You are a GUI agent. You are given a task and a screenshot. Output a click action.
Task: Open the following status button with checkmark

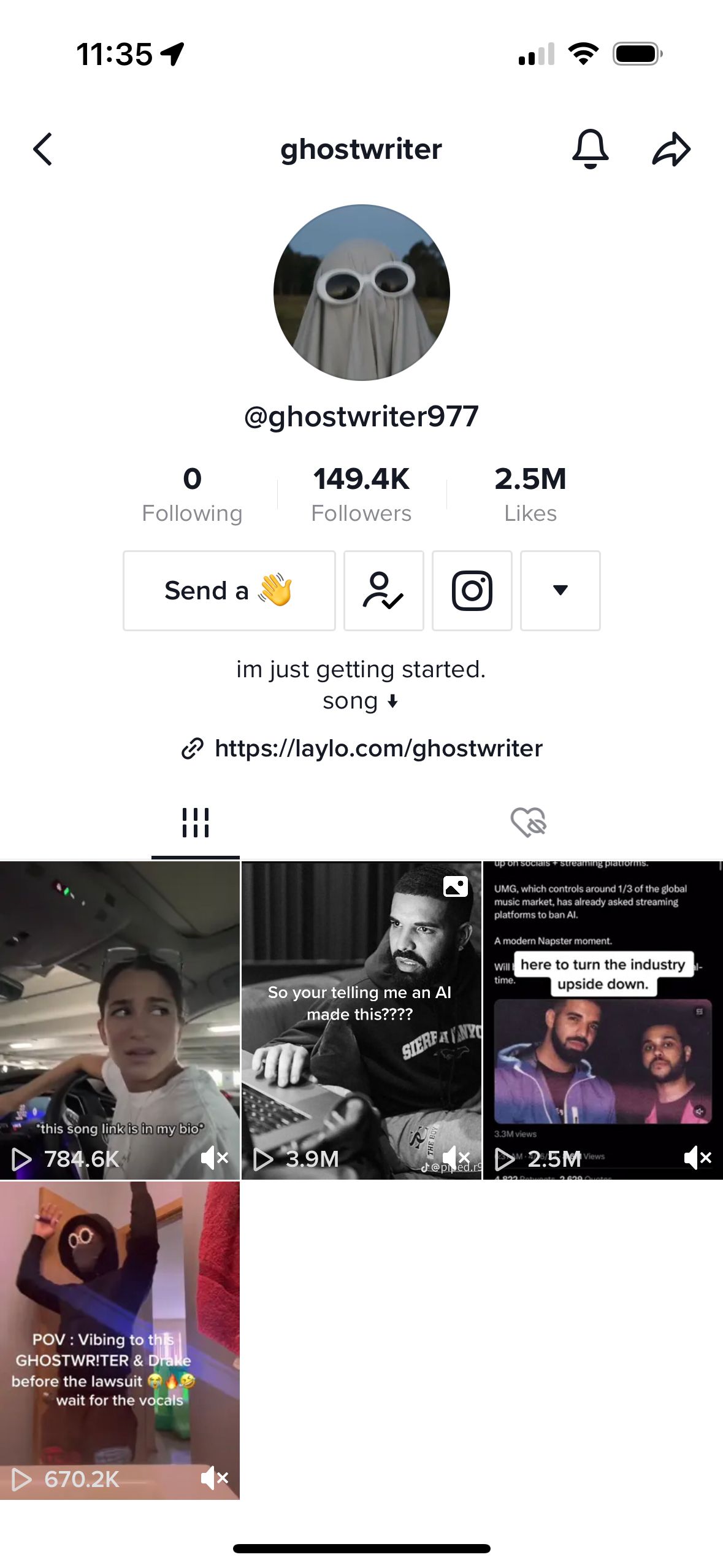384,591
